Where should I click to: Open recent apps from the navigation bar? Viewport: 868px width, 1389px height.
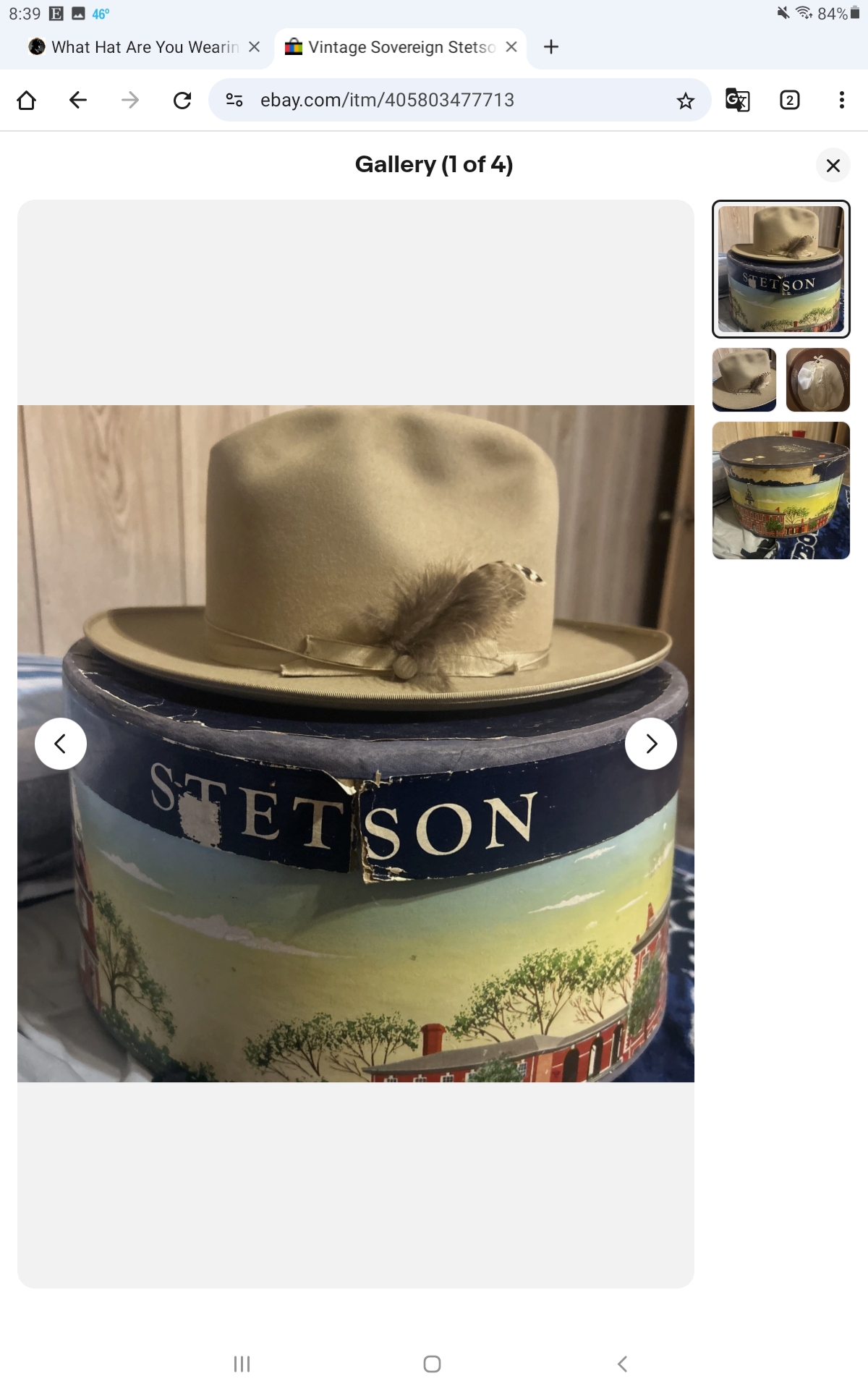pos(242,1364)
